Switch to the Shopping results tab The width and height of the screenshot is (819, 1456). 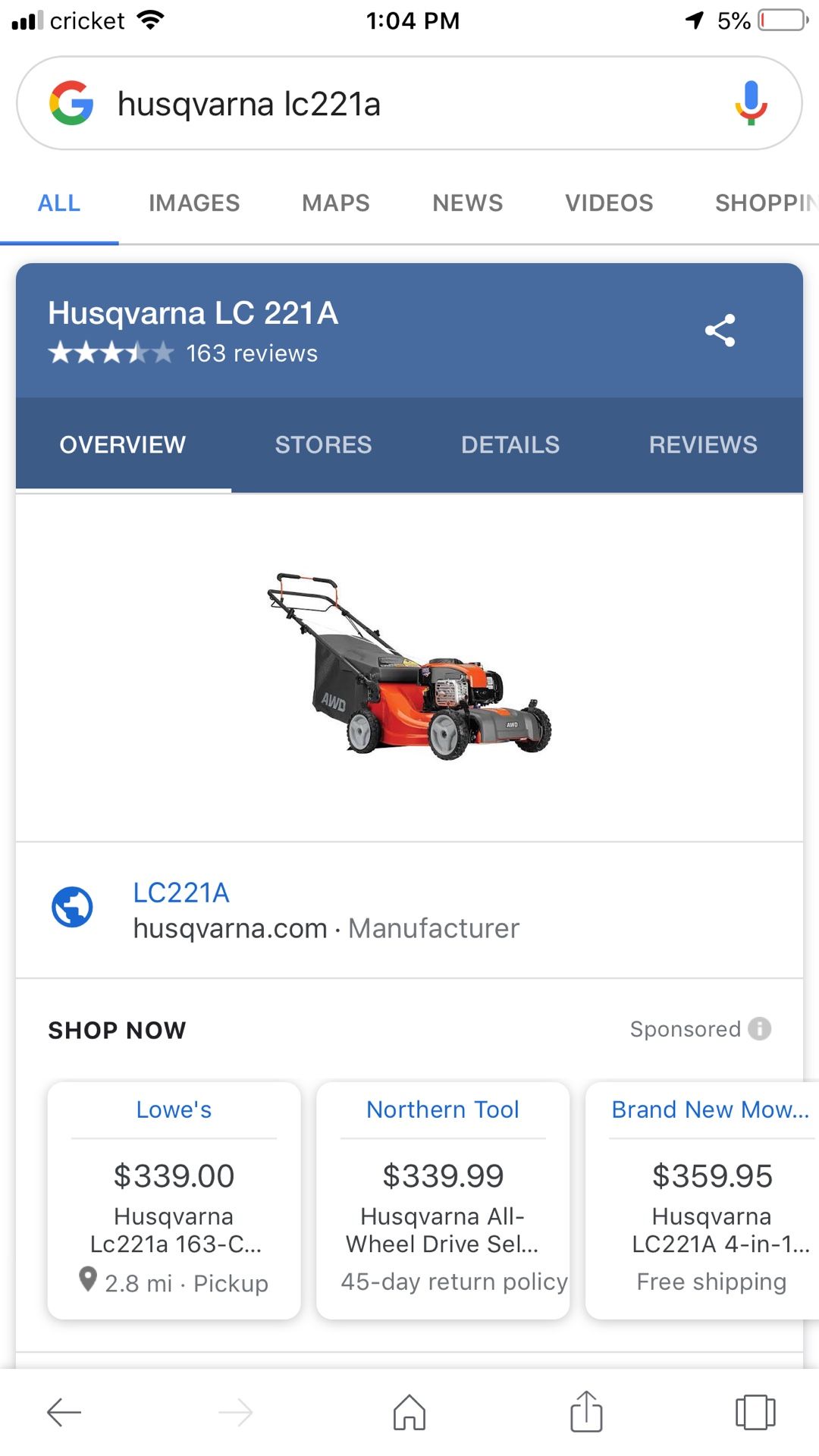click(x=767, y=202)
